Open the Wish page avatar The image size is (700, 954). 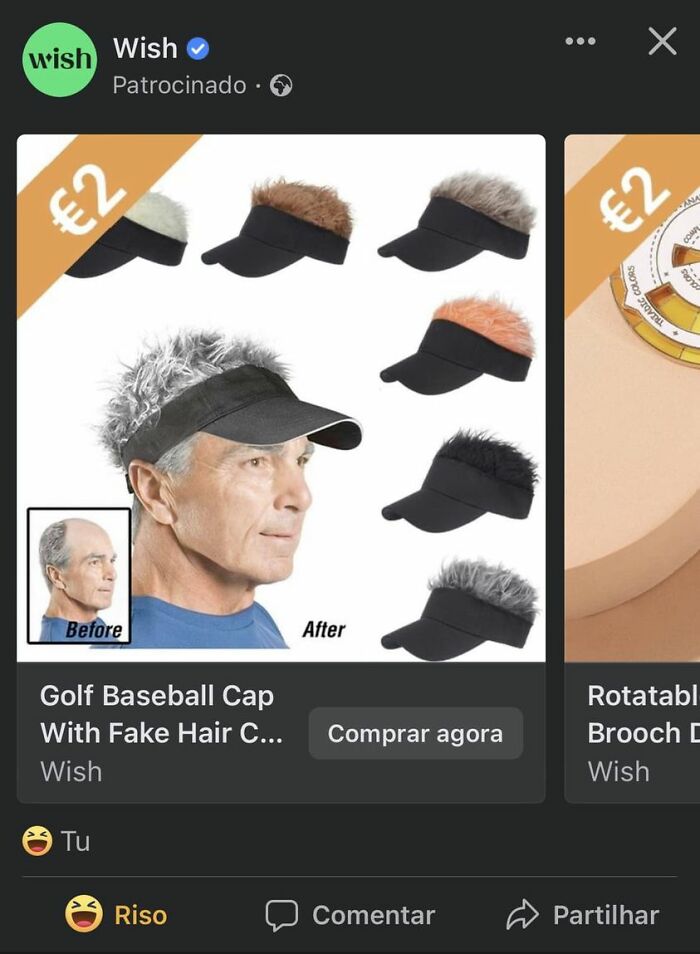coord(60,60)
